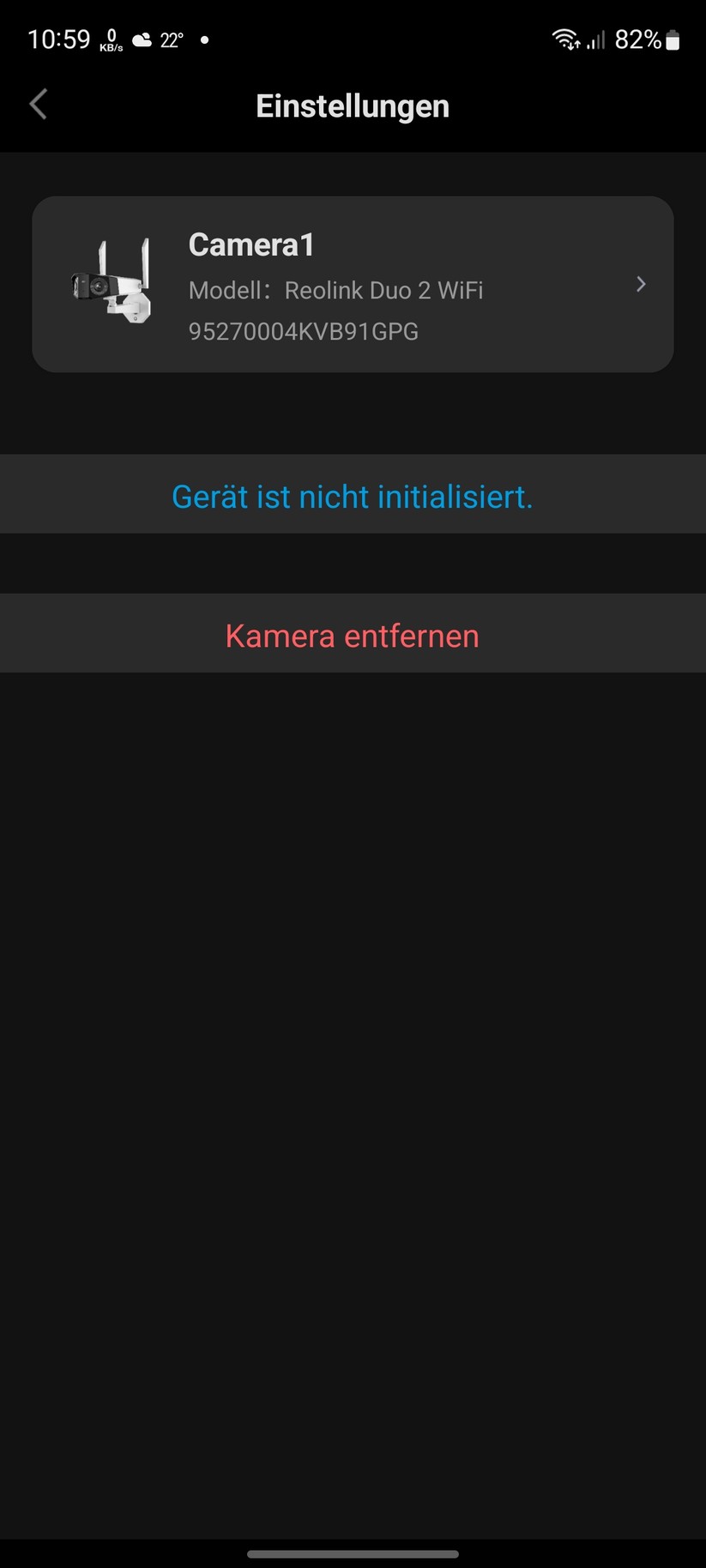The width and height of the screenshot is (706, 1568).
Task: Open the Camera1 device info card
Action: click(x=352, y=285)
